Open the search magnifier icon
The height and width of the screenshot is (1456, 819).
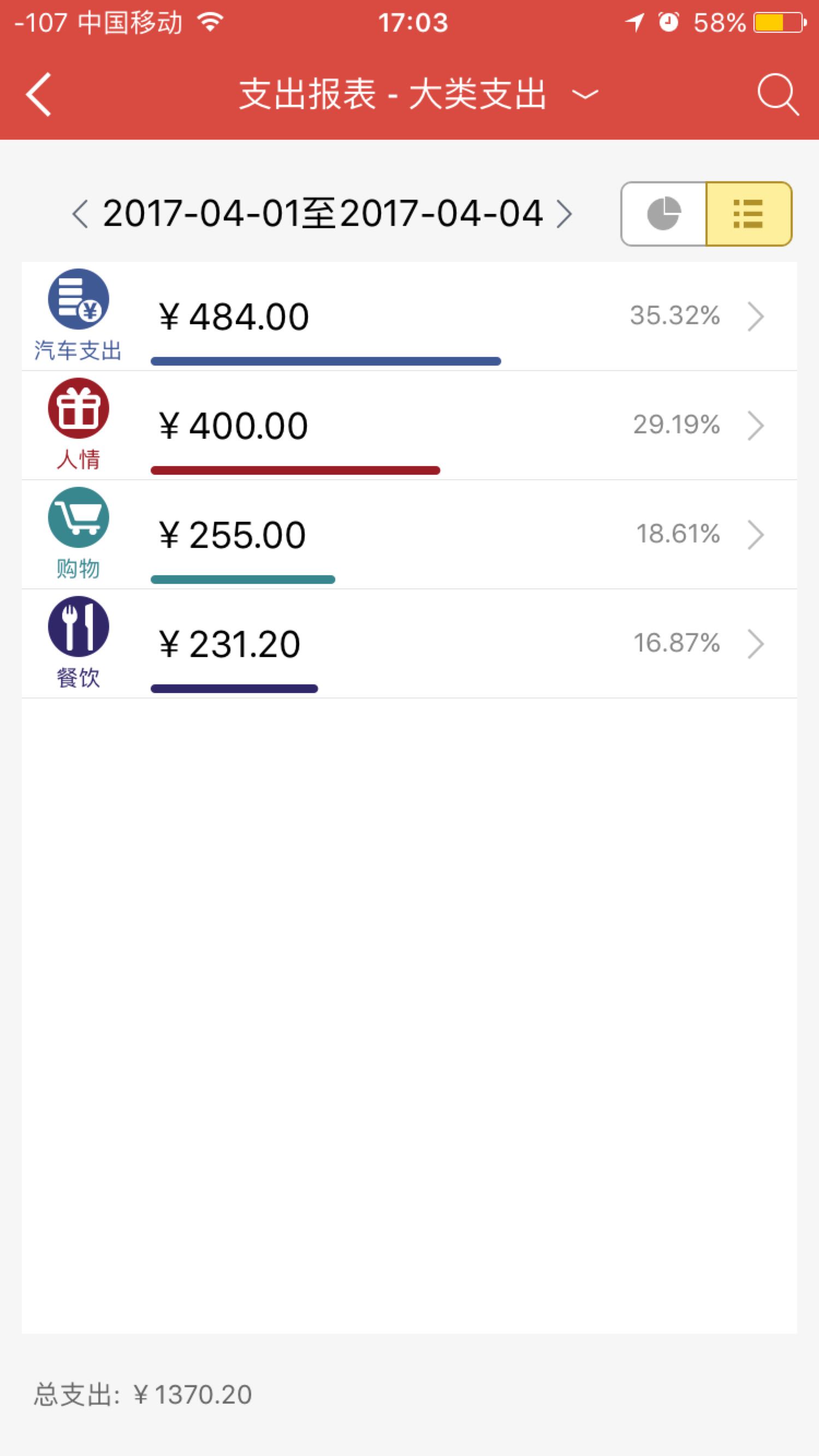tap(778, 94)
